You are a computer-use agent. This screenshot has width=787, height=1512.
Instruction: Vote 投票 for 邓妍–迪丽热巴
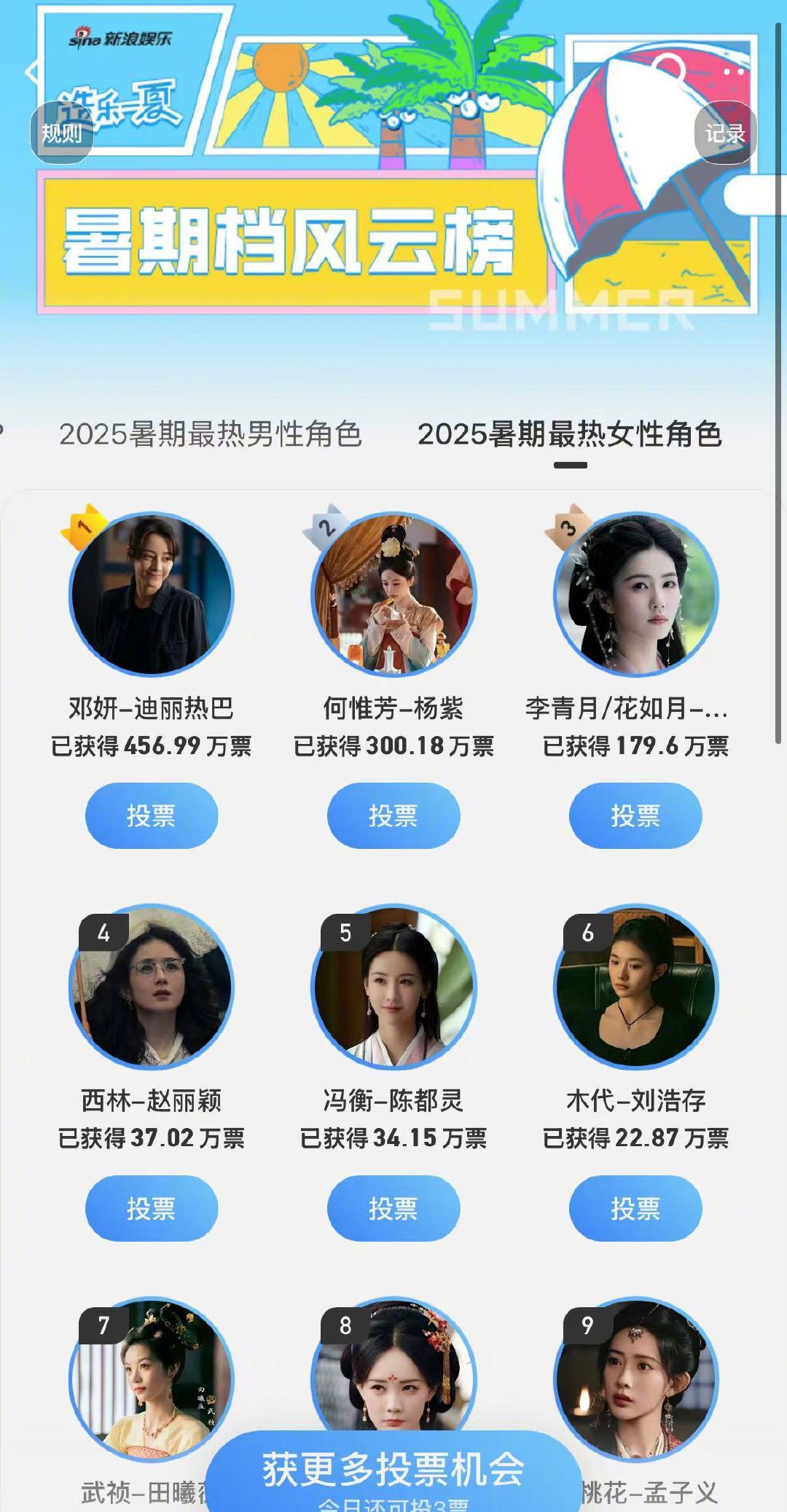[152, 815]
